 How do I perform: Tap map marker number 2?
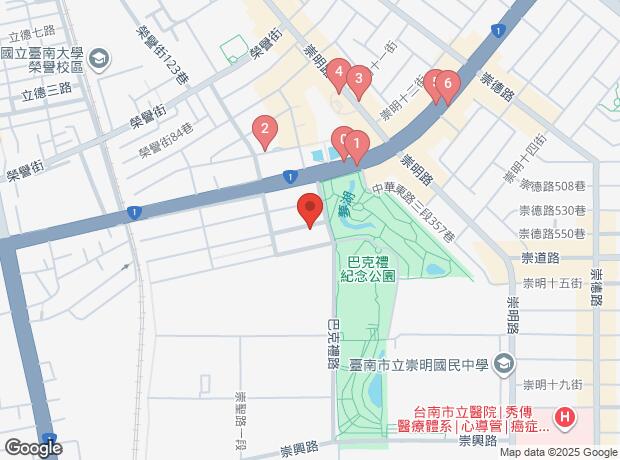265,130
